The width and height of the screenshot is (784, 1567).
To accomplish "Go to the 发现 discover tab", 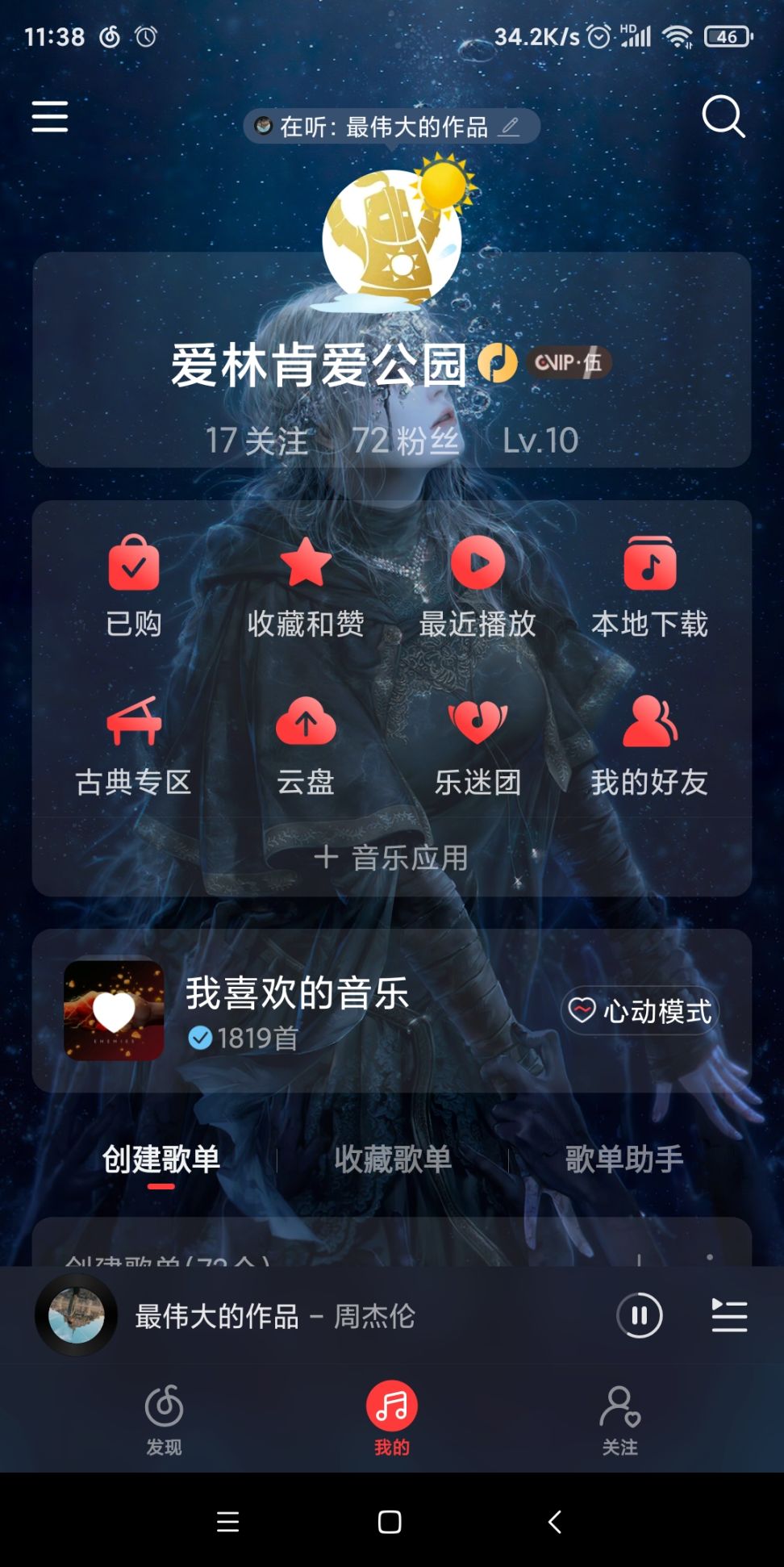I will 164,1419.
